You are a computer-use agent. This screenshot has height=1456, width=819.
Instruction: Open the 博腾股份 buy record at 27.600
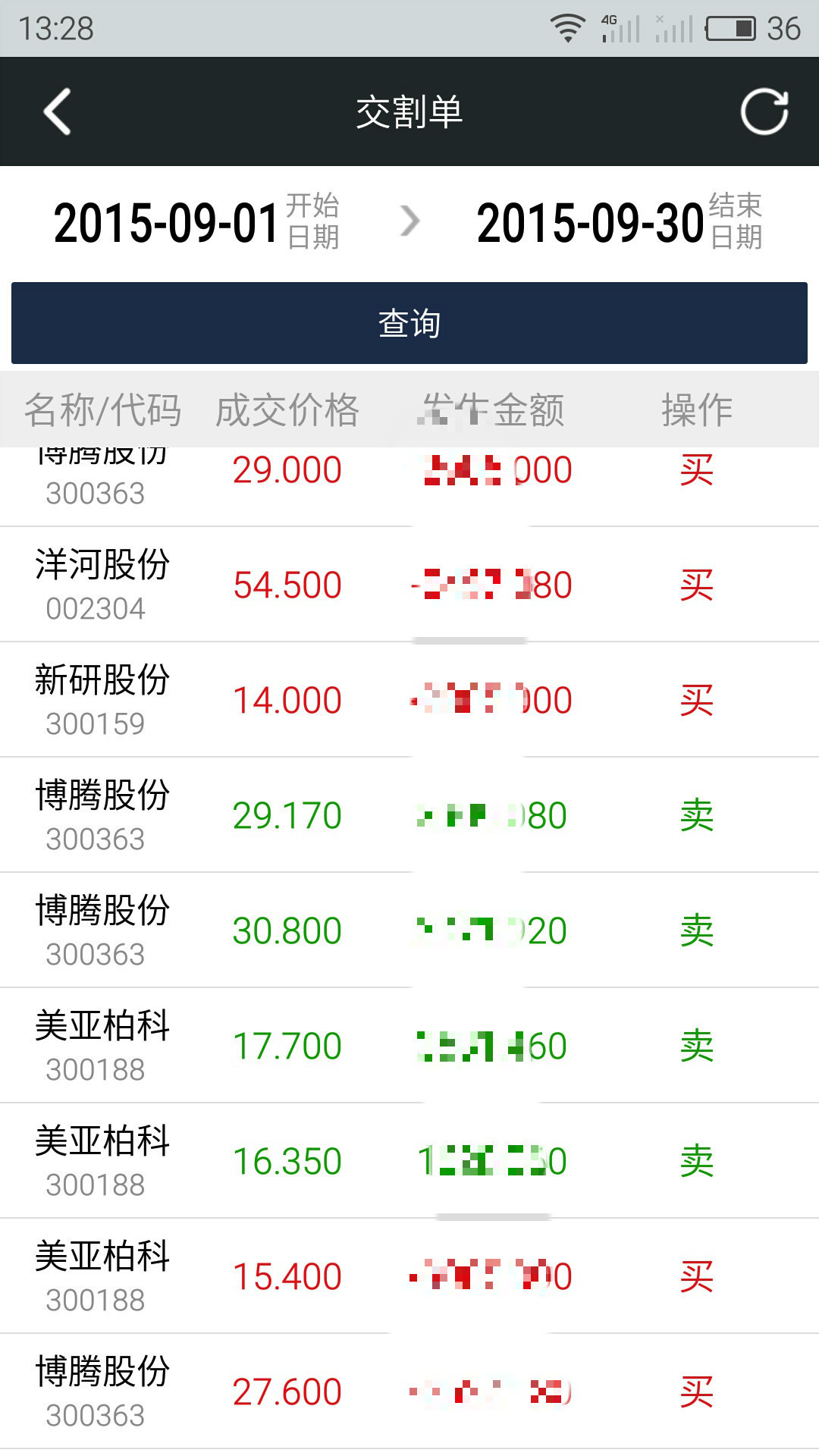coord(409,1392)
